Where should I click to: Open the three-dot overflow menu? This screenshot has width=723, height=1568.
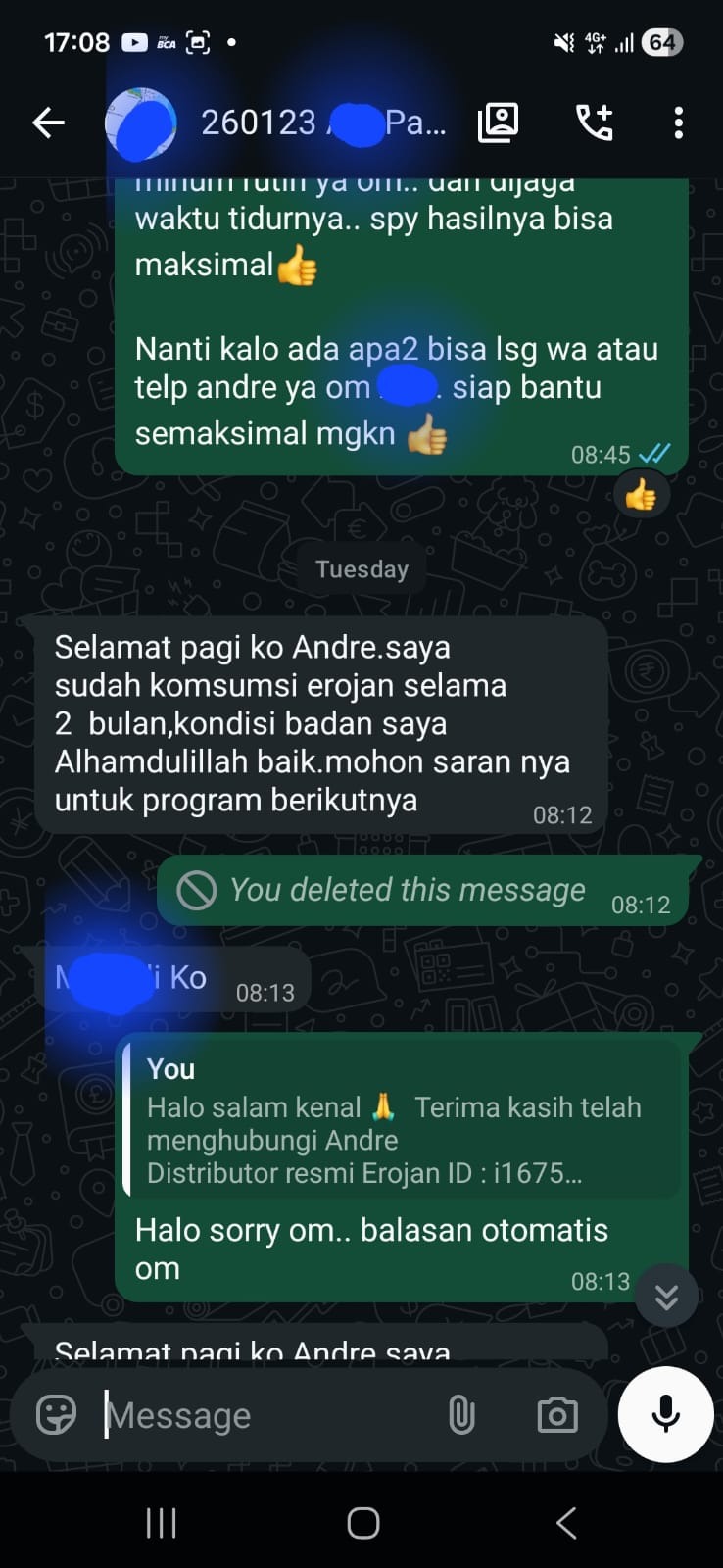678,122
